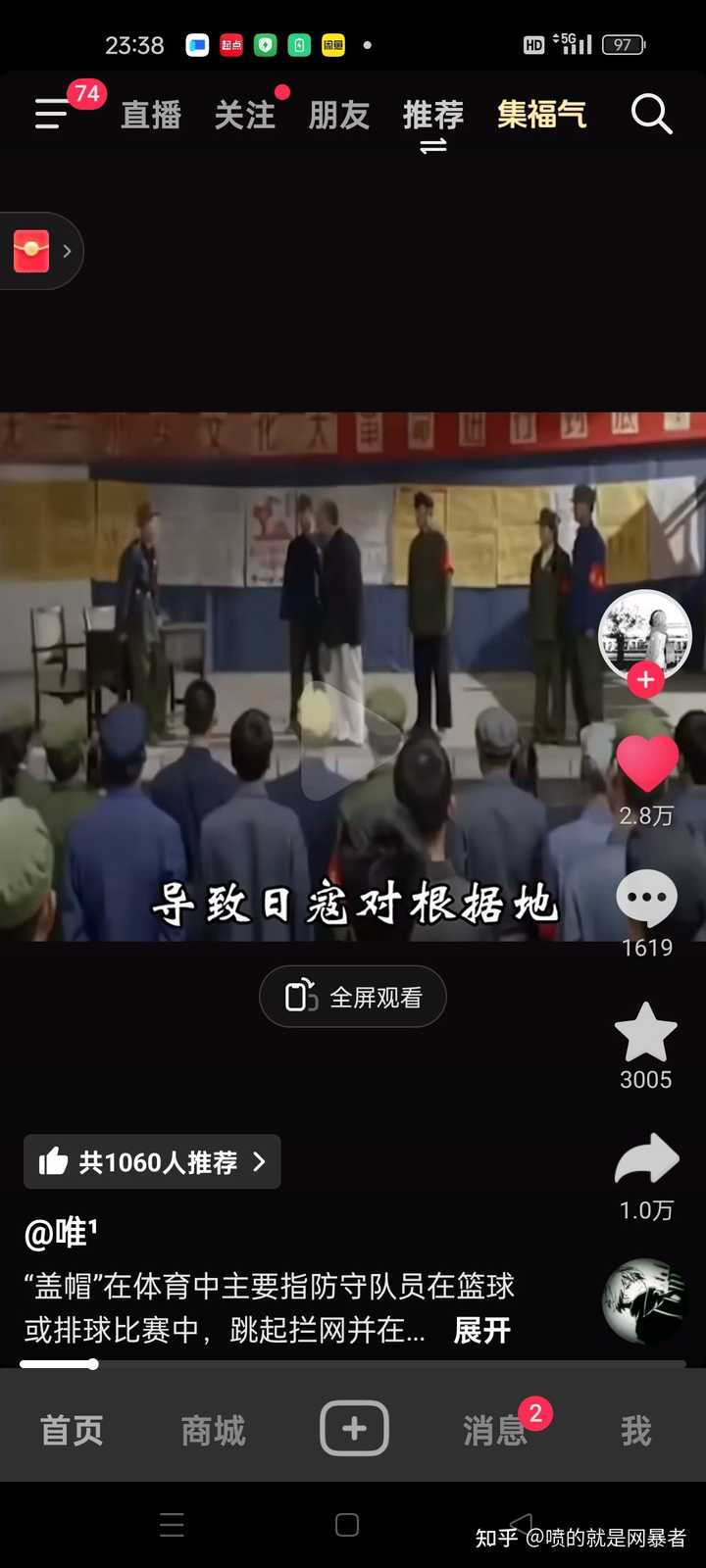
Task: Tap 全屏观看 to watch fullscreen
Action: click(353, 997)
